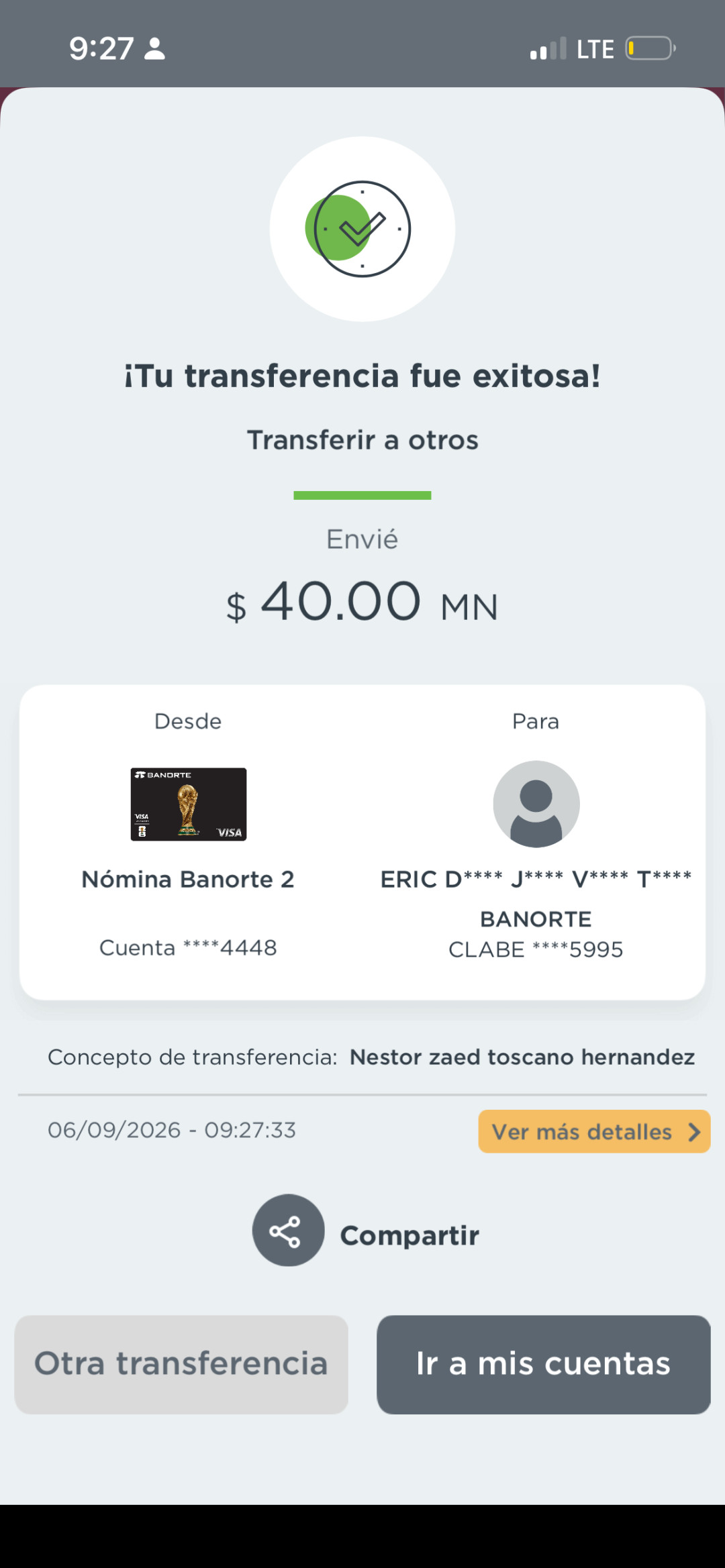
Task: Go to Ir a mis cuentas
Action: tap(543, 1364)
